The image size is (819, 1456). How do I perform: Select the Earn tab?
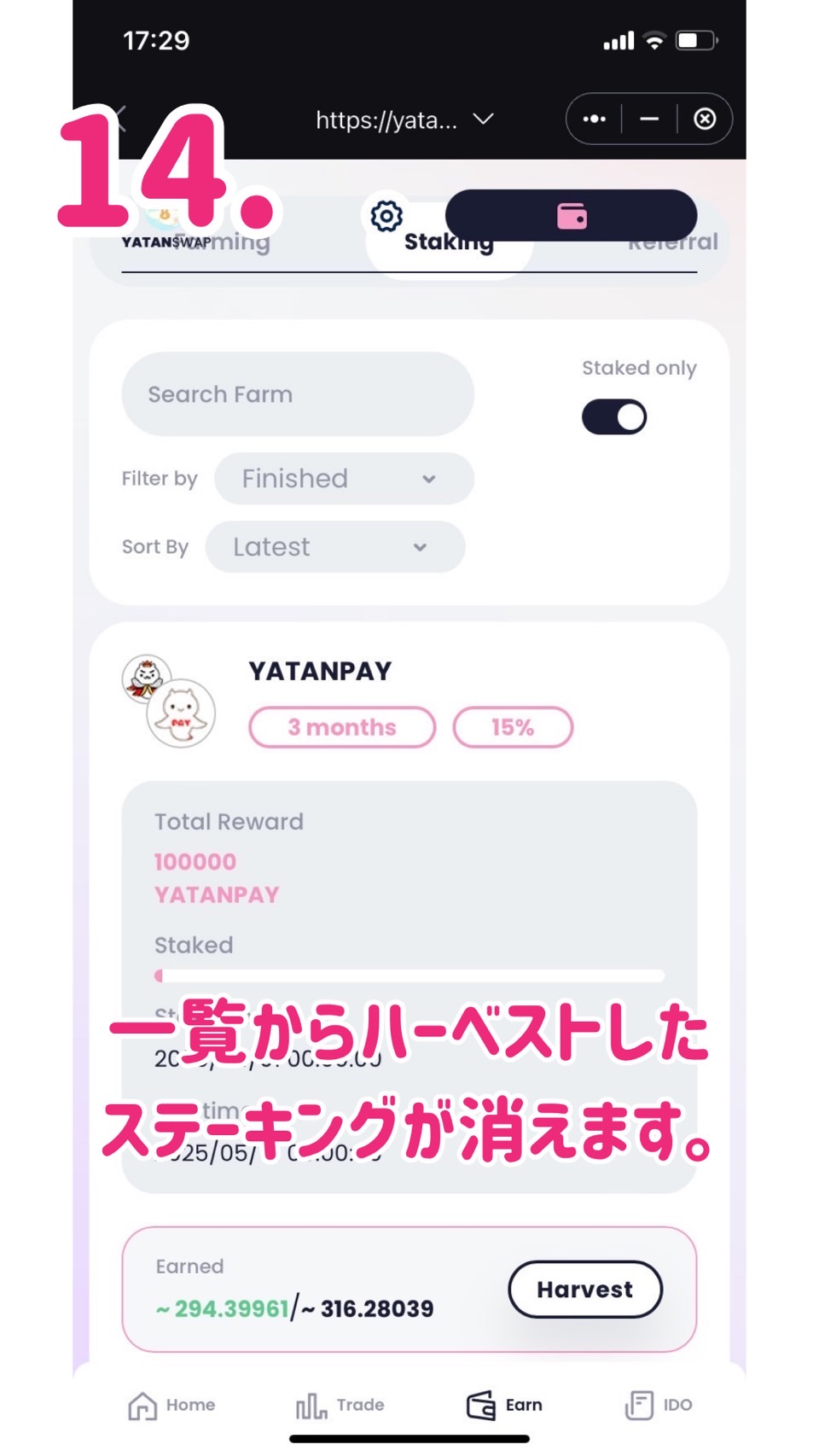click(x=504, y=1405)
